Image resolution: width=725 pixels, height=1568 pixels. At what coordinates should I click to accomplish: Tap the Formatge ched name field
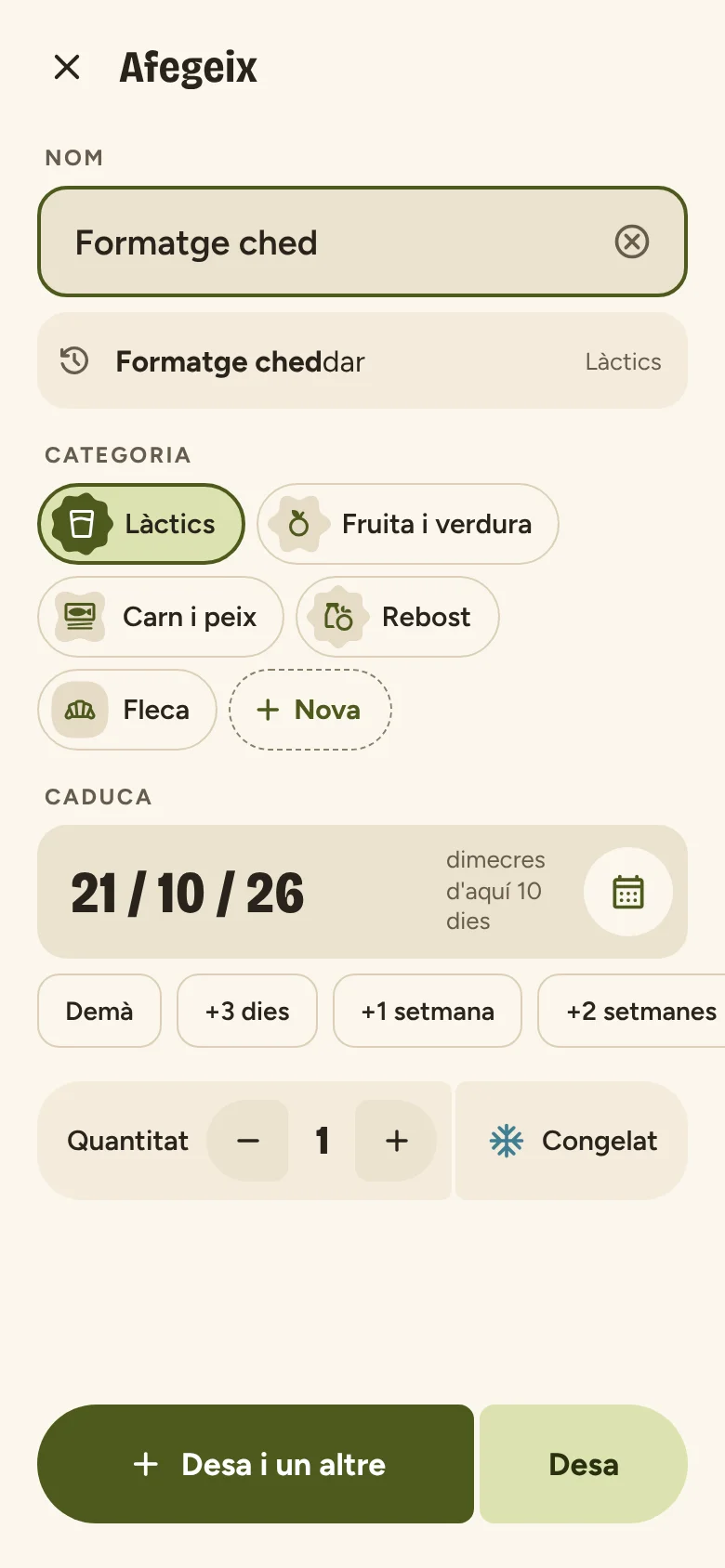point(362,242)
